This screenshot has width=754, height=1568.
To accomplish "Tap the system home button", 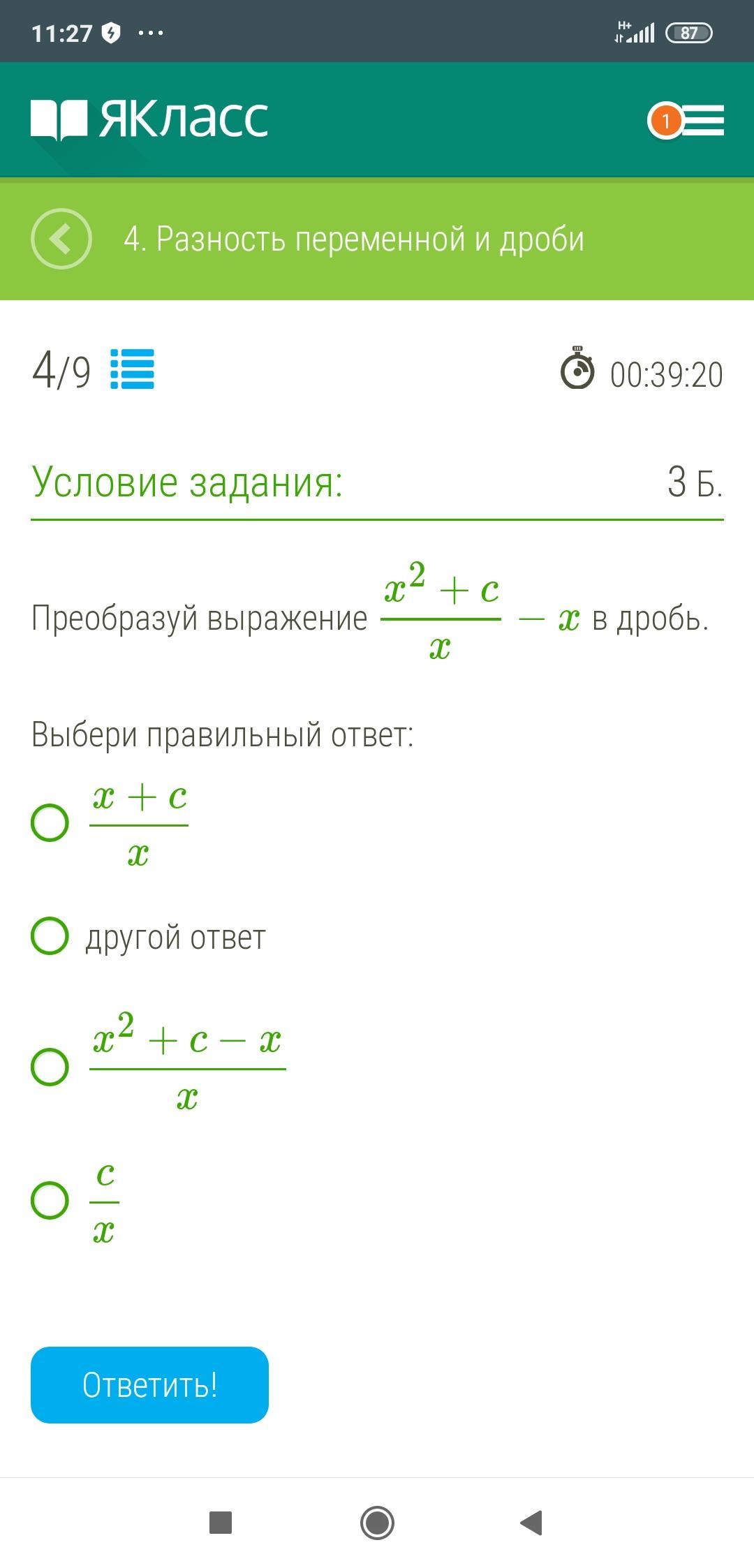I will click(377, 1523).
